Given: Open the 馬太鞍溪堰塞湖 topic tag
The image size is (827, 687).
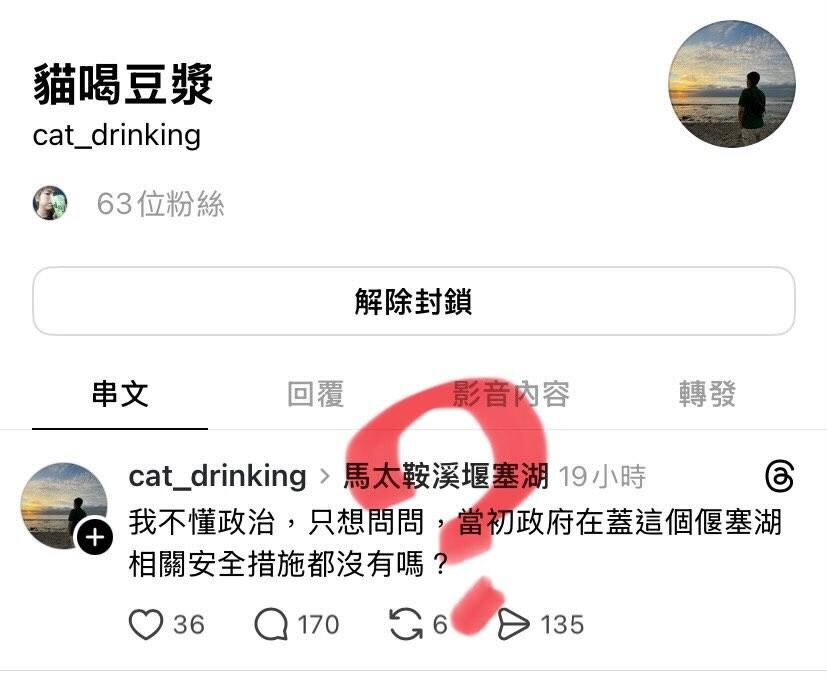Looking at the screenshot, I should (x=446, y=476).
